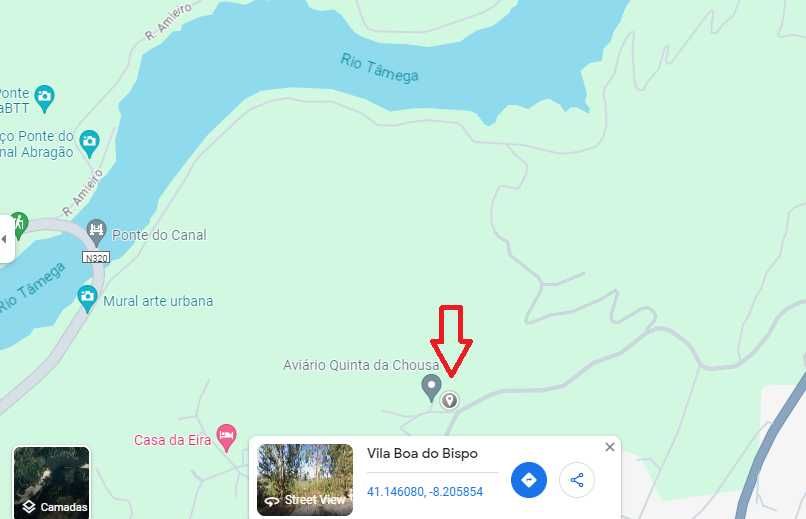Open the Street View thumbnail
The height and width of the screenshot is (519, 806).
(x=305, y=479)
